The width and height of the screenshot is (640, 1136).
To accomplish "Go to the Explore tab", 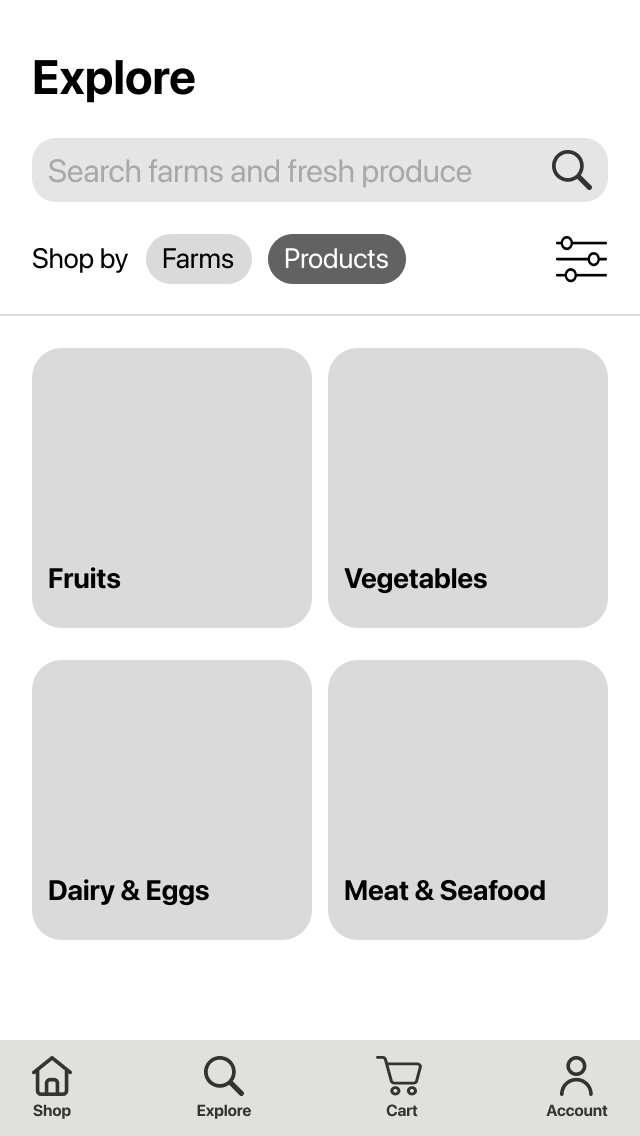I will click(224, 1087).
